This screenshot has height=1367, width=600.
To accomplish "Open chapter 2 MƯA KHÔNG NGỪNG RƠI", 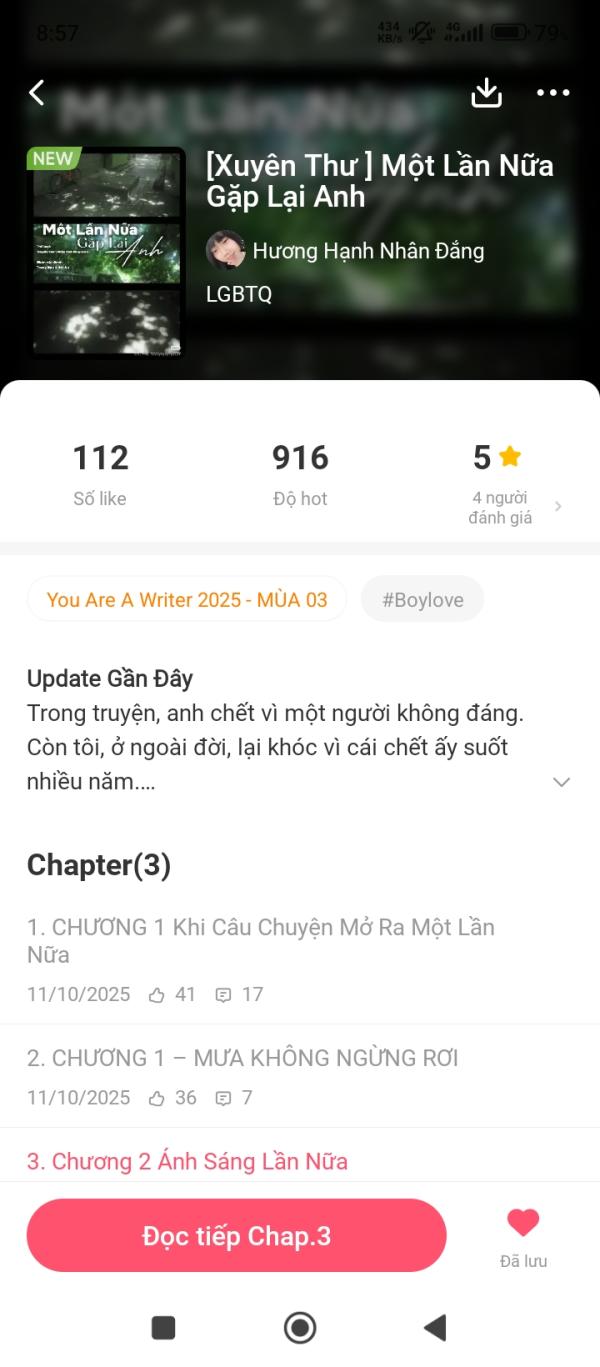I will point(242,1057).
